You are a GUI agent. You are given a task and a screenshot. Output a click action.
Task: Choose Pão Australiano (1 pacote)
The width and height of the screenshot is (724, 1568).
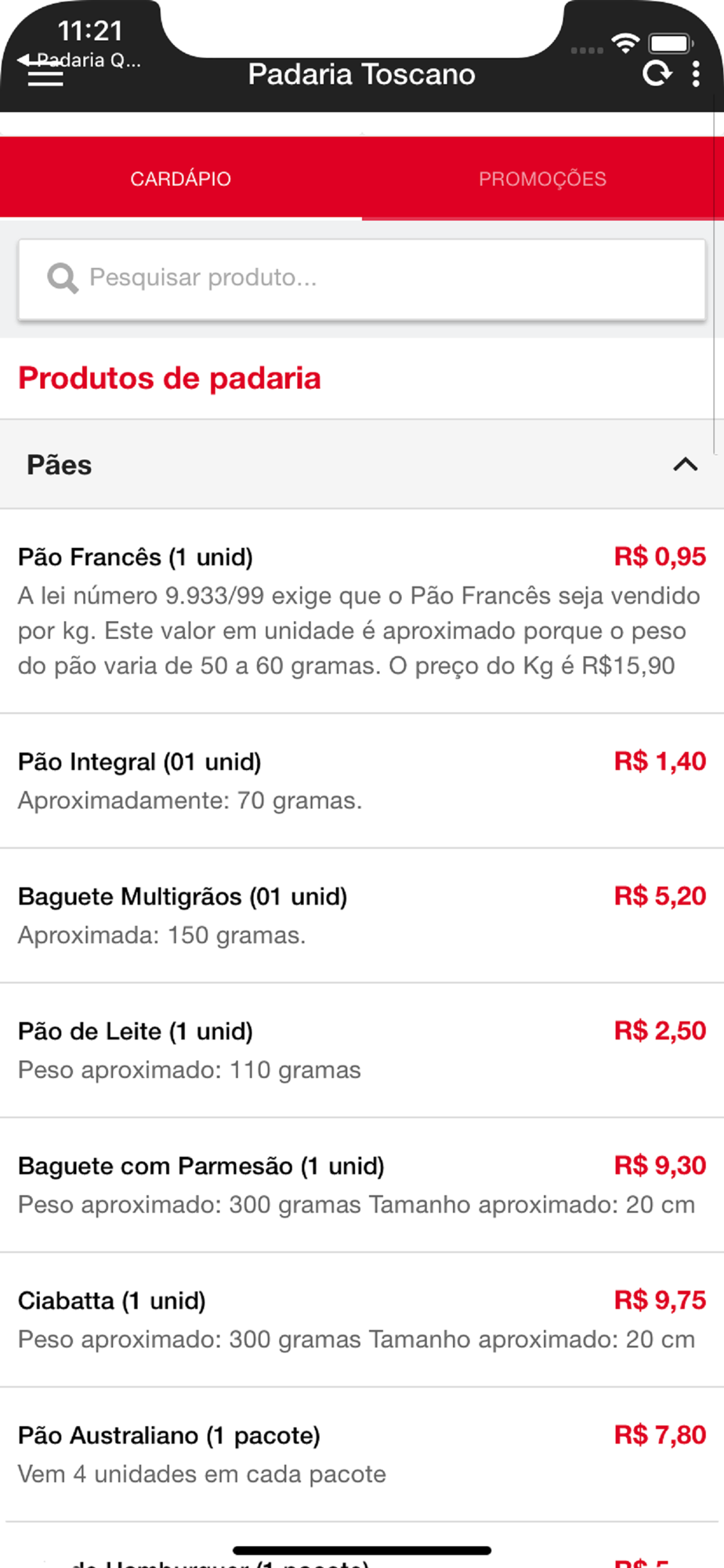362,1455
